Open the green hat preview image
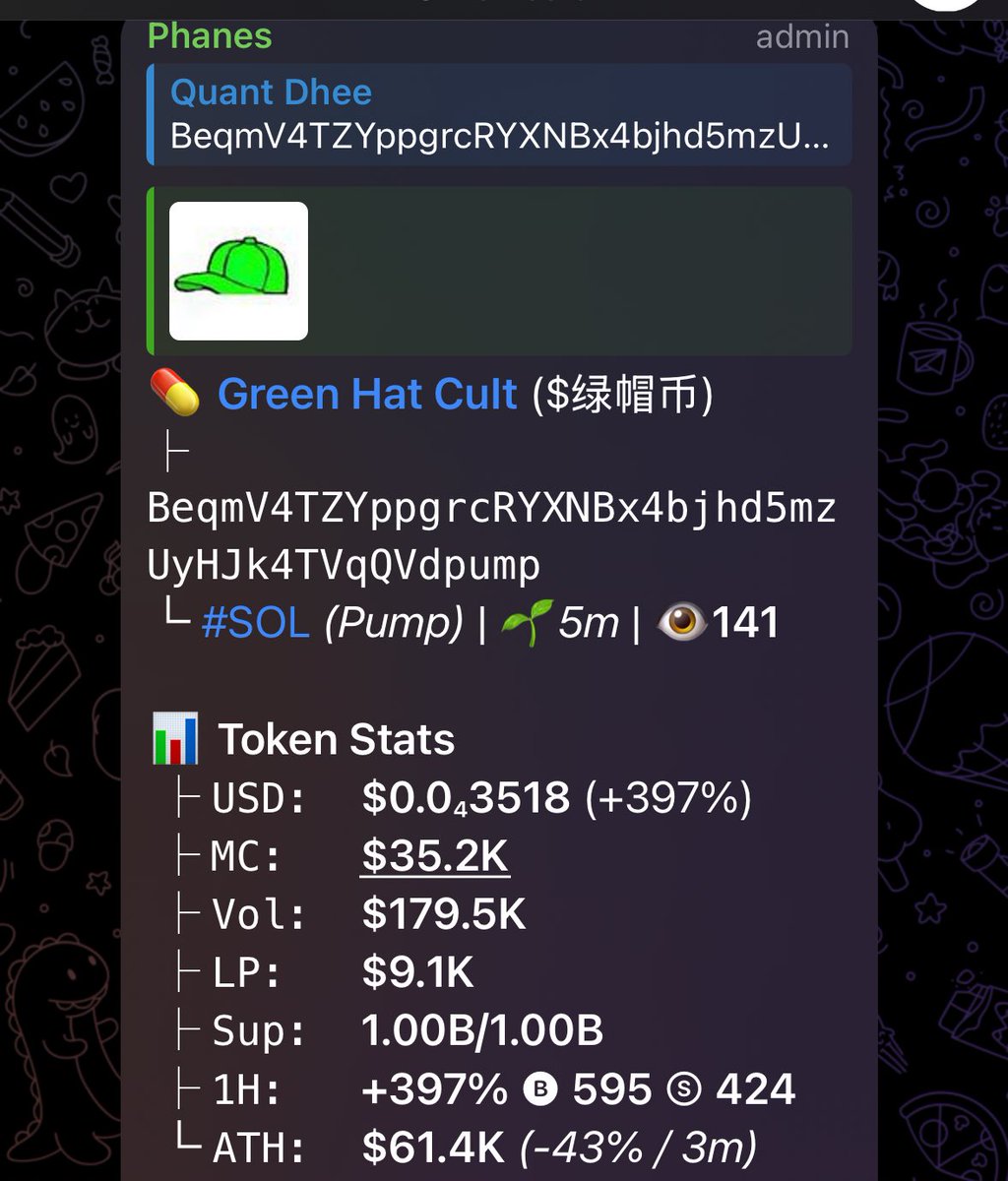The width and height of the screenshot is (1008, 1181). (238, 271)
